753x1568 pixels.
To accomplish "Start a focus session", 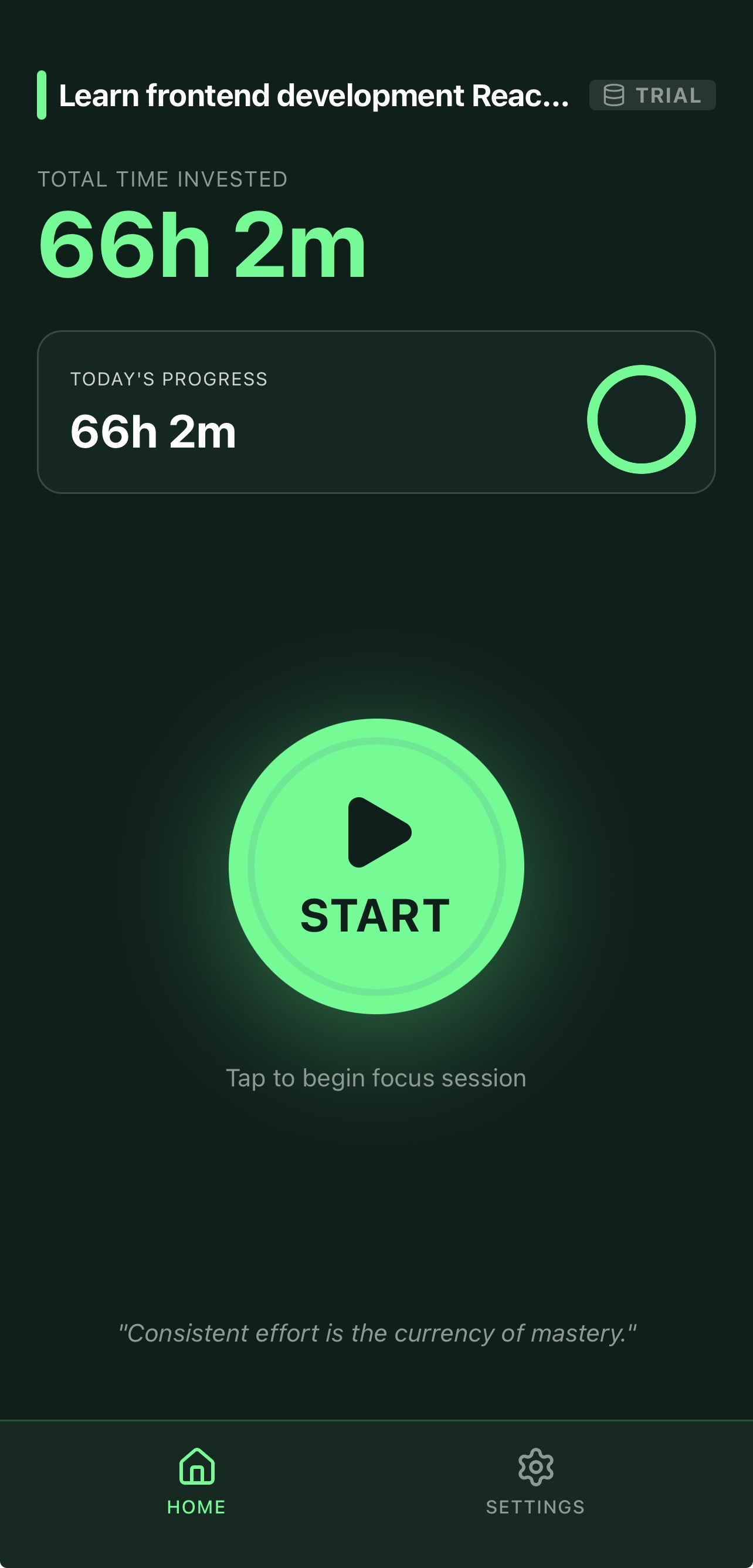I will (x=376, y=866).
